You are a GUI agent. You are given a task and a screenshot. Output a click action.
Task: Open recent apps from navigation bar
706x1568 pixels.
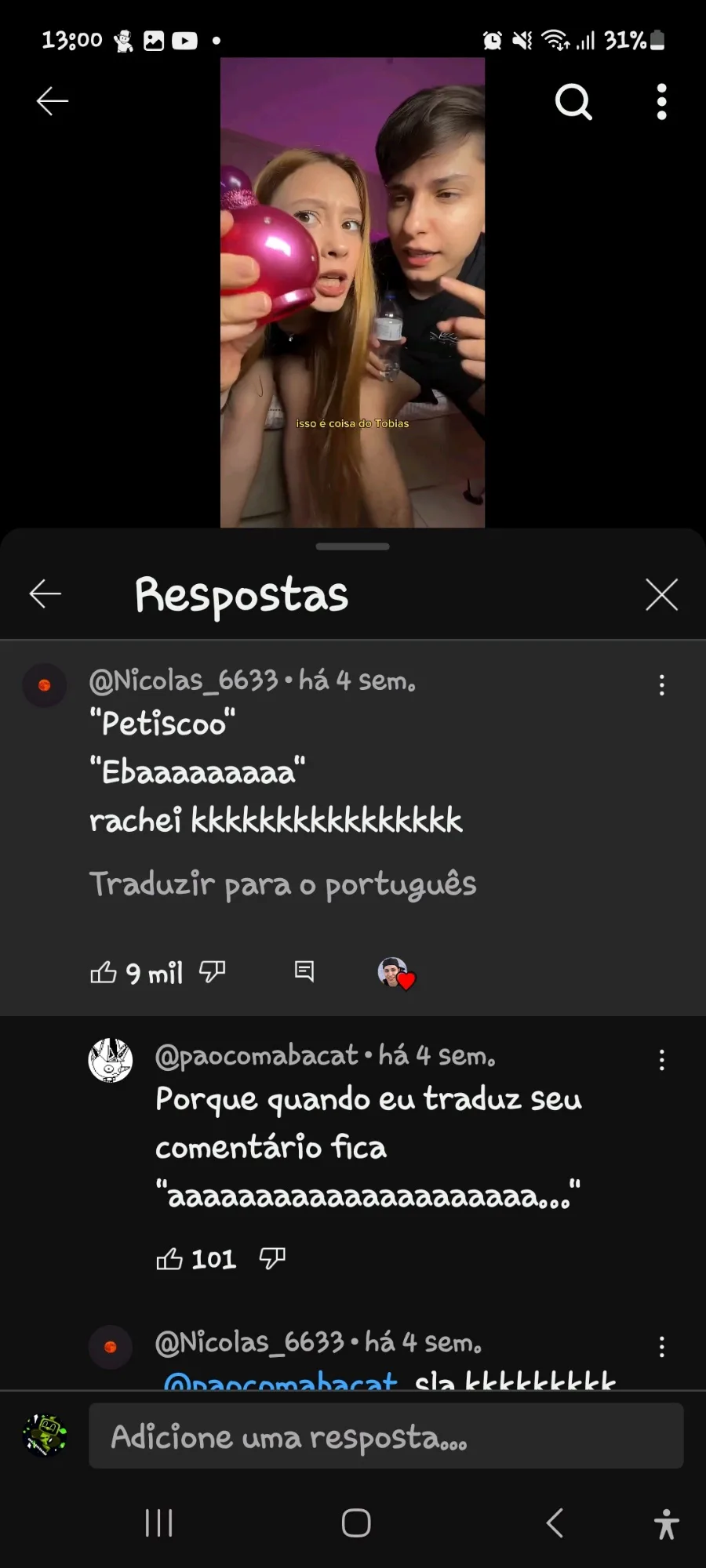click(x=159, y=1523)
